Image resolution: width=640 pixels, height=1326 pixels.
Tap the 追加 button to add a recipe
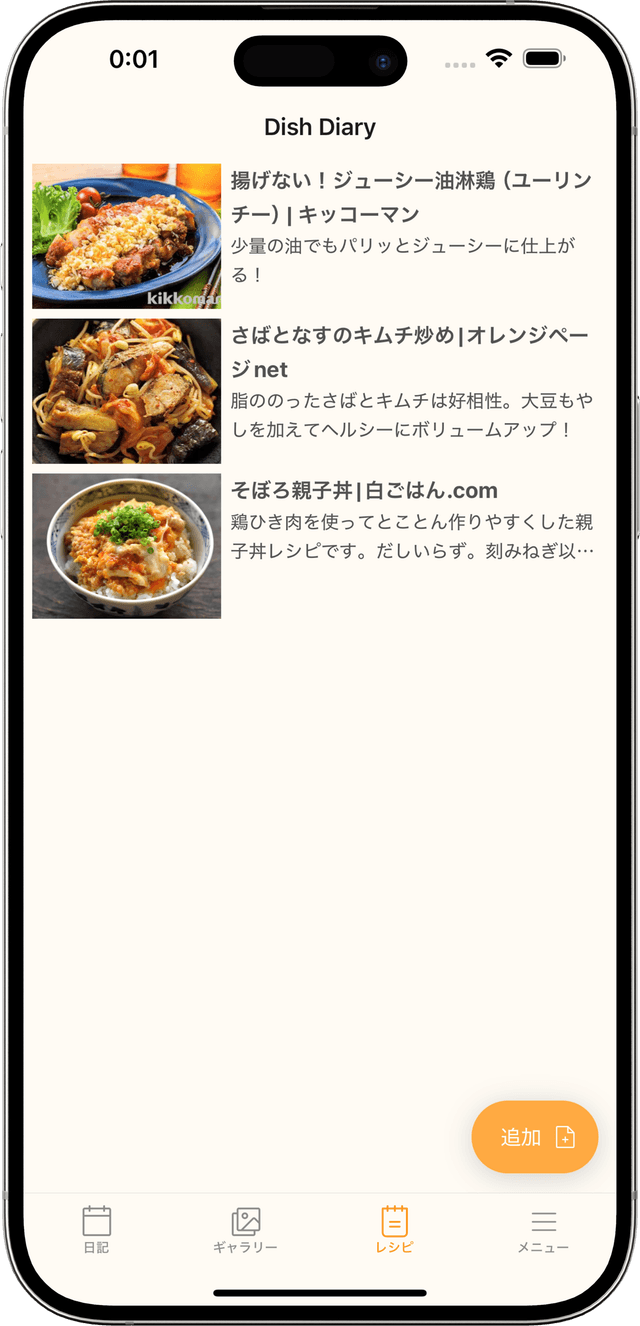[x=535, y=1137]
